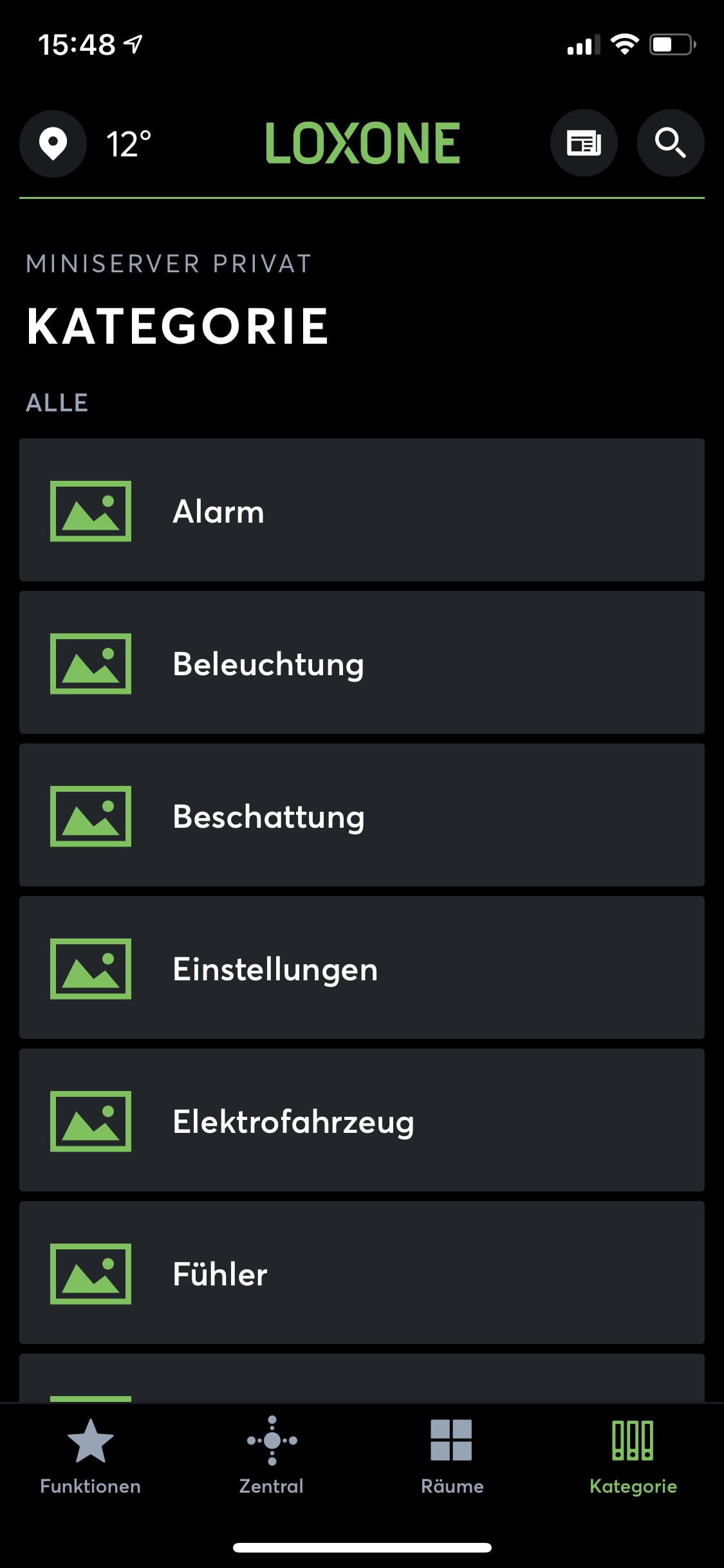Go to Einstellungen category
This screenshot has height=1568, width=724.
point(362,968)
